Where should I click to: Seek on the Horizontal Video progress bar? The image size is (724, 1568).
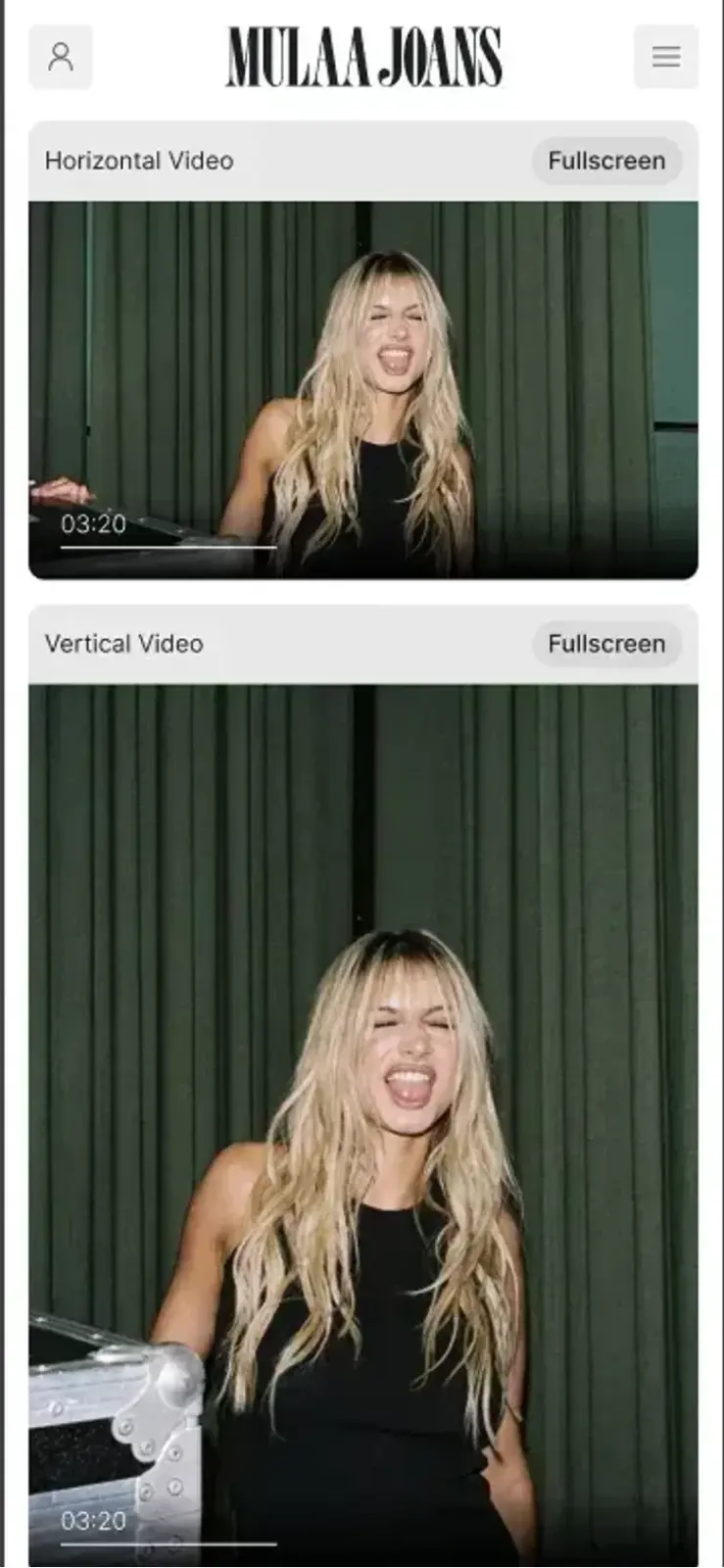[x=169, y=547]
